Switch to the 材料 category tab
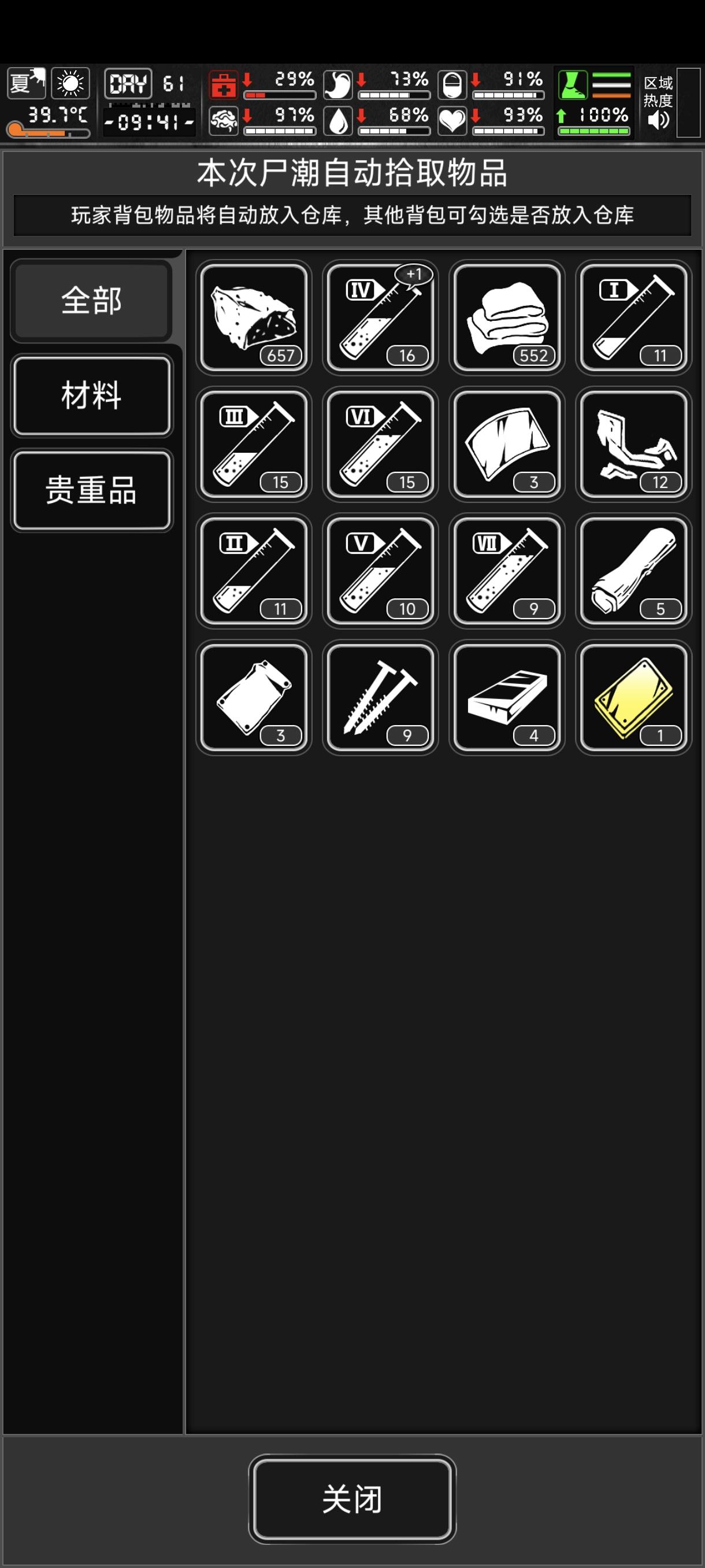Screen dimensions: 705x1568 tap(92, 395)
